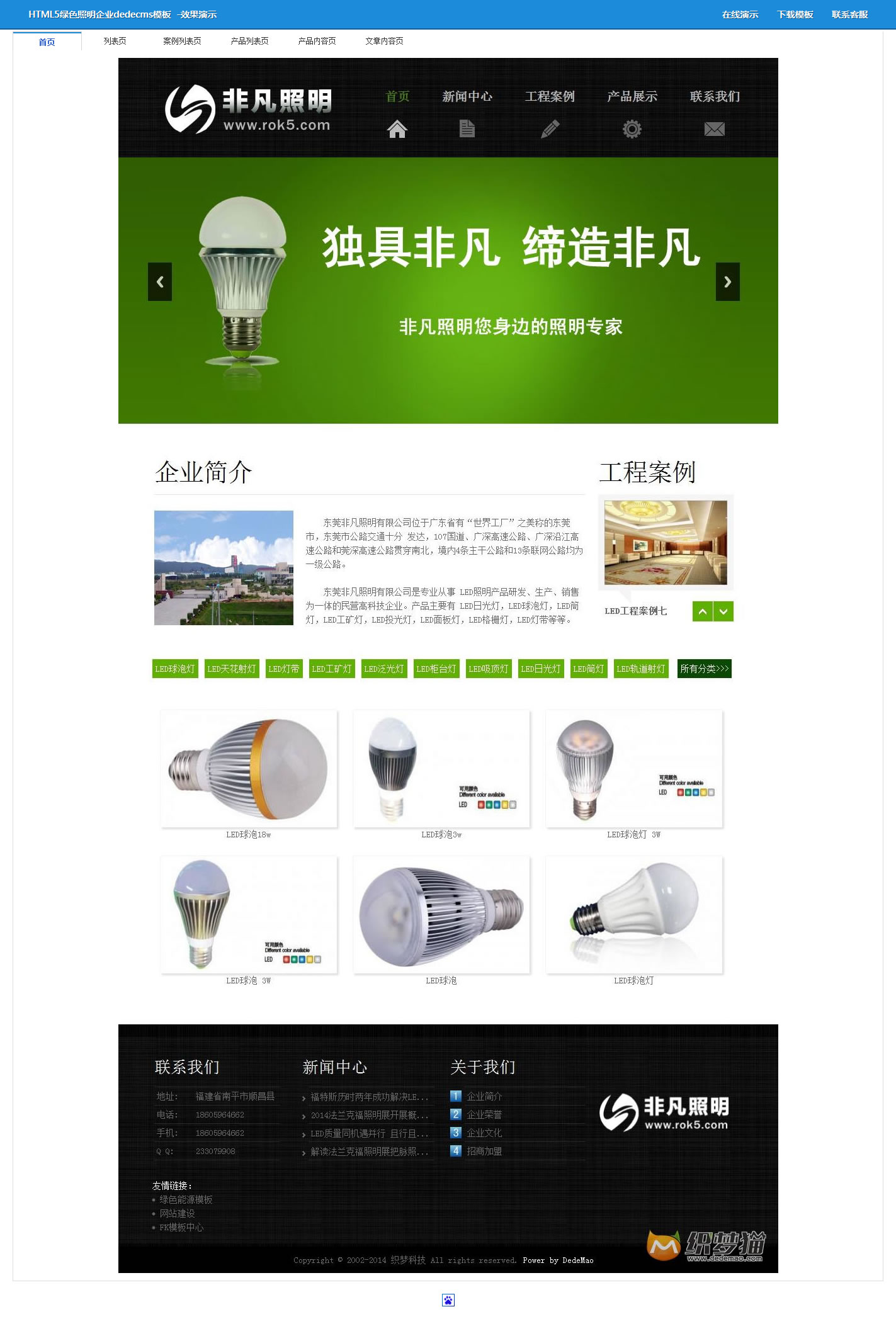Open 联系客服 in the top bar
The height and width of the screenshot is (1319, 896).
pyautogui.click(x=849, y=14)
